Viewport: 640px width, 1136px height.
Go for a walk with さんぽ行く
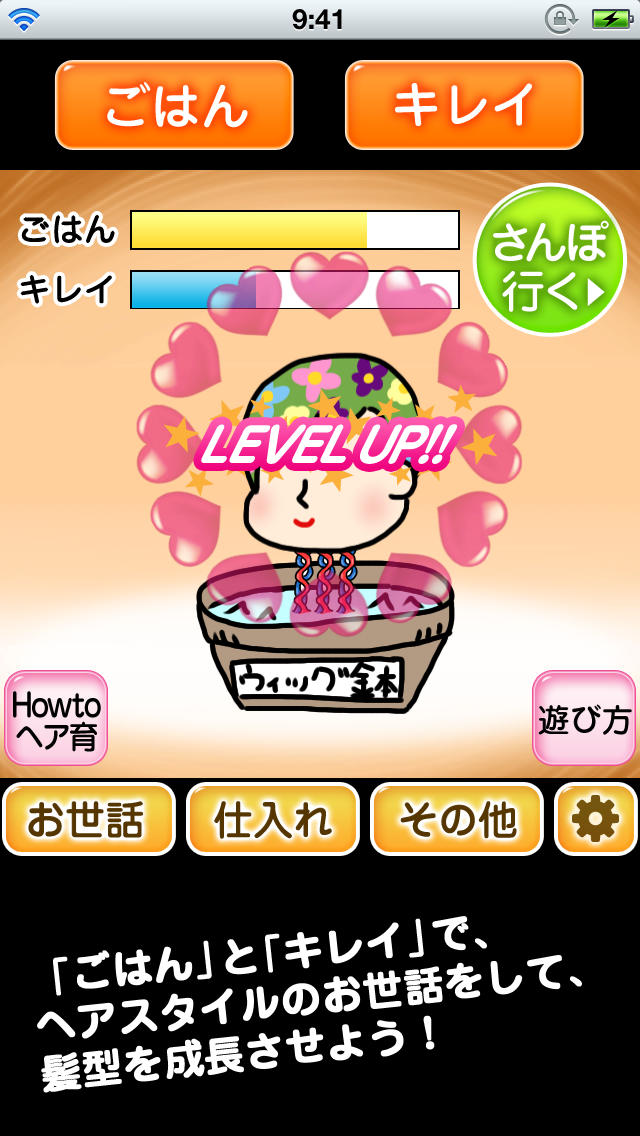(549, 260)
